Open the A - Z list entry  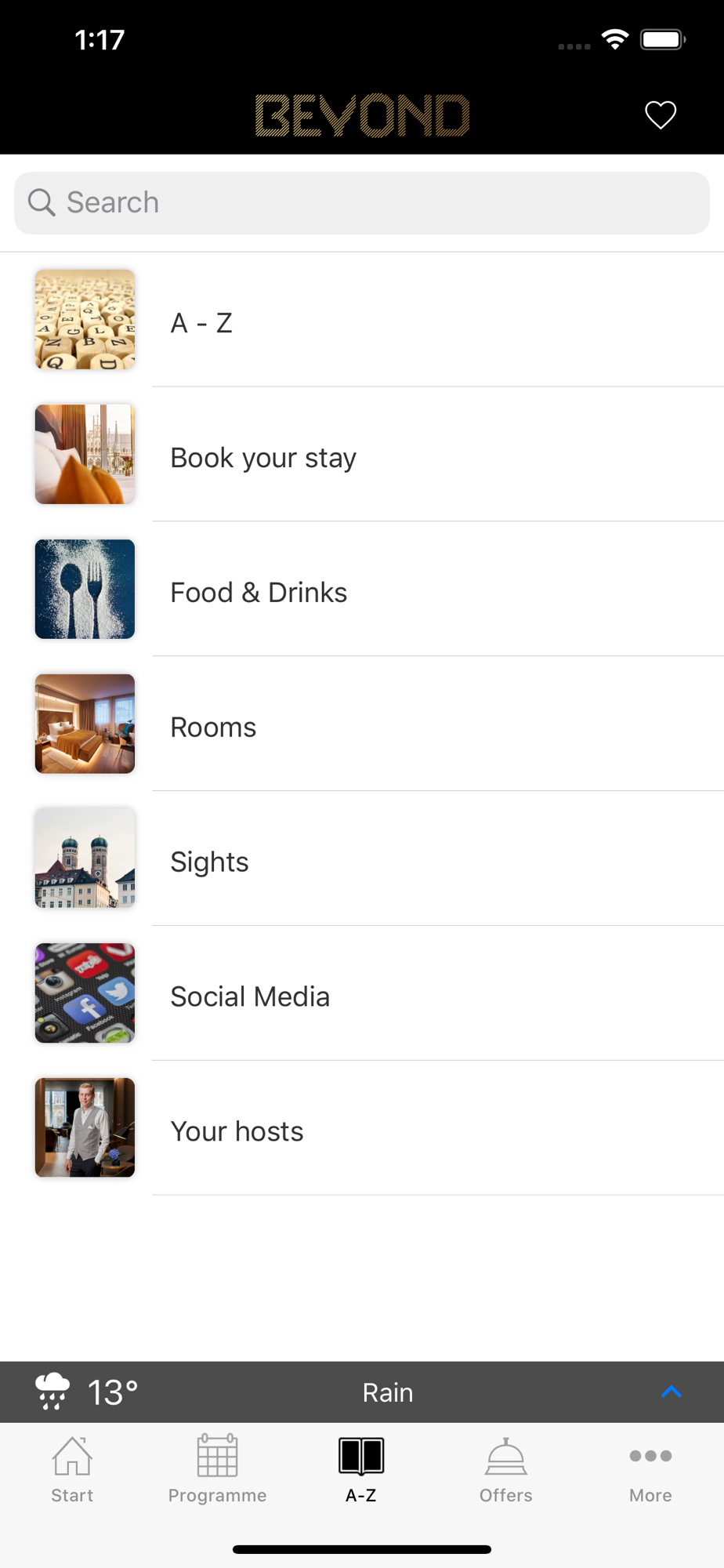tap(362, 321)
